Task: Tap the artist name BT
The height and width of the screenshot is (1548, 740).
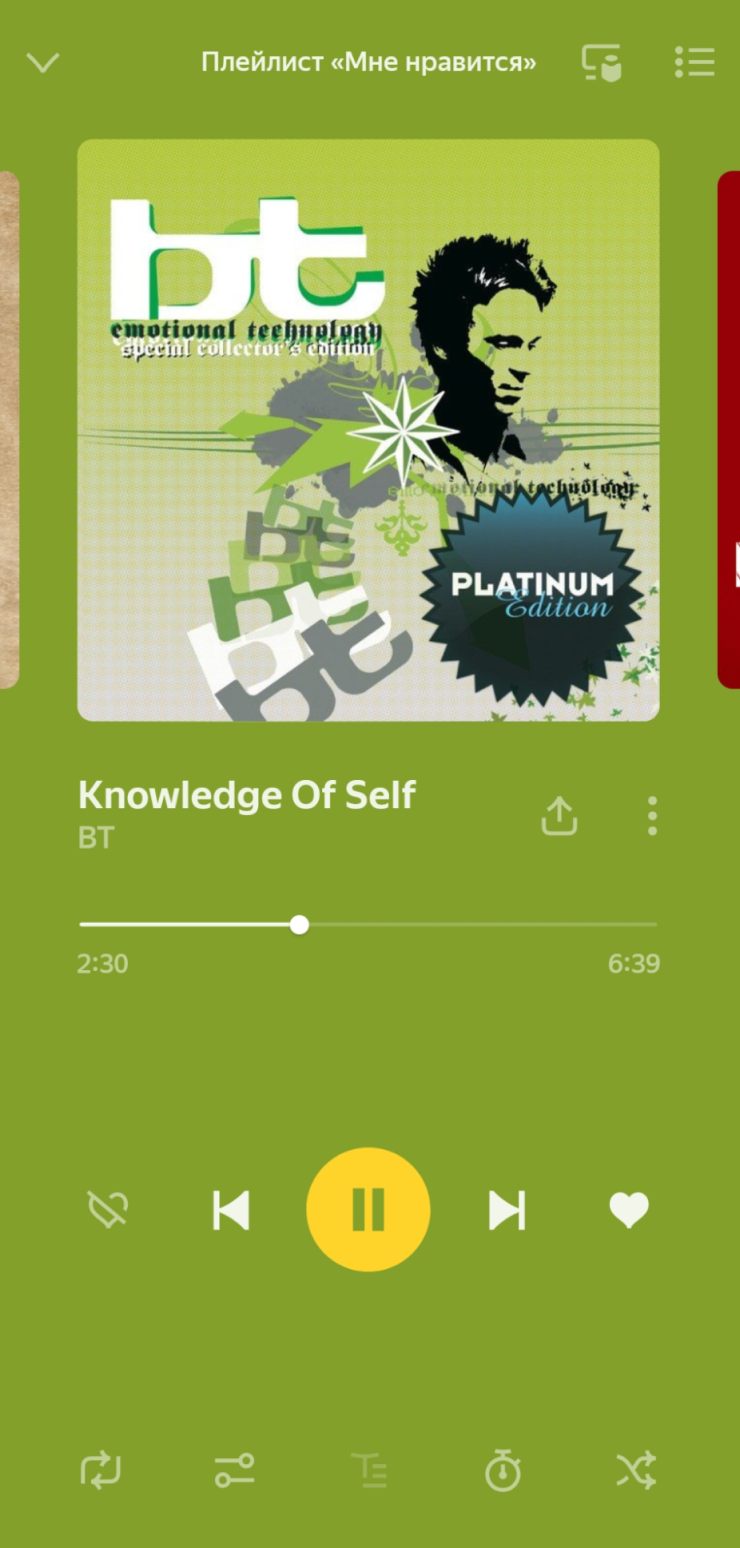Action: click(96, 838)
